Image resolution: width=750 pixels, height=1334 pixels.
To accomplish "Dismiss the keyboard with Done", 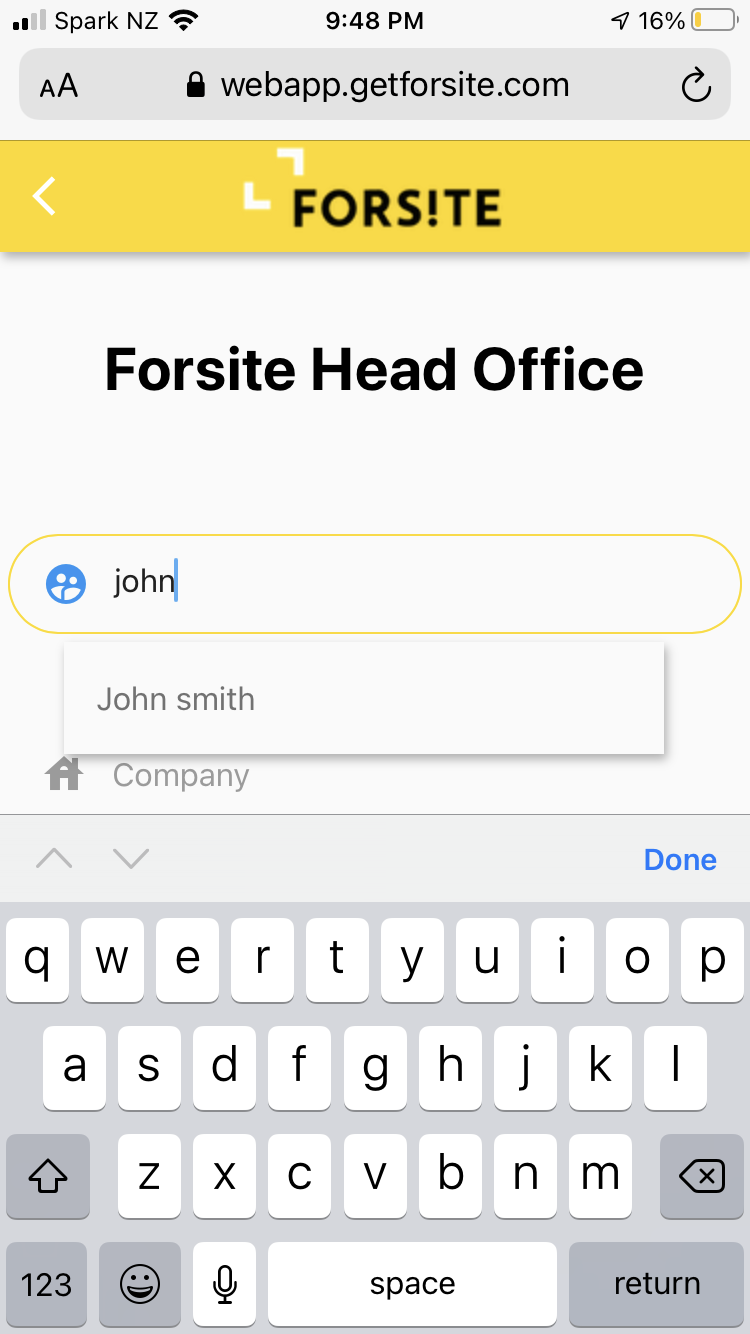I will pos(680,859).
